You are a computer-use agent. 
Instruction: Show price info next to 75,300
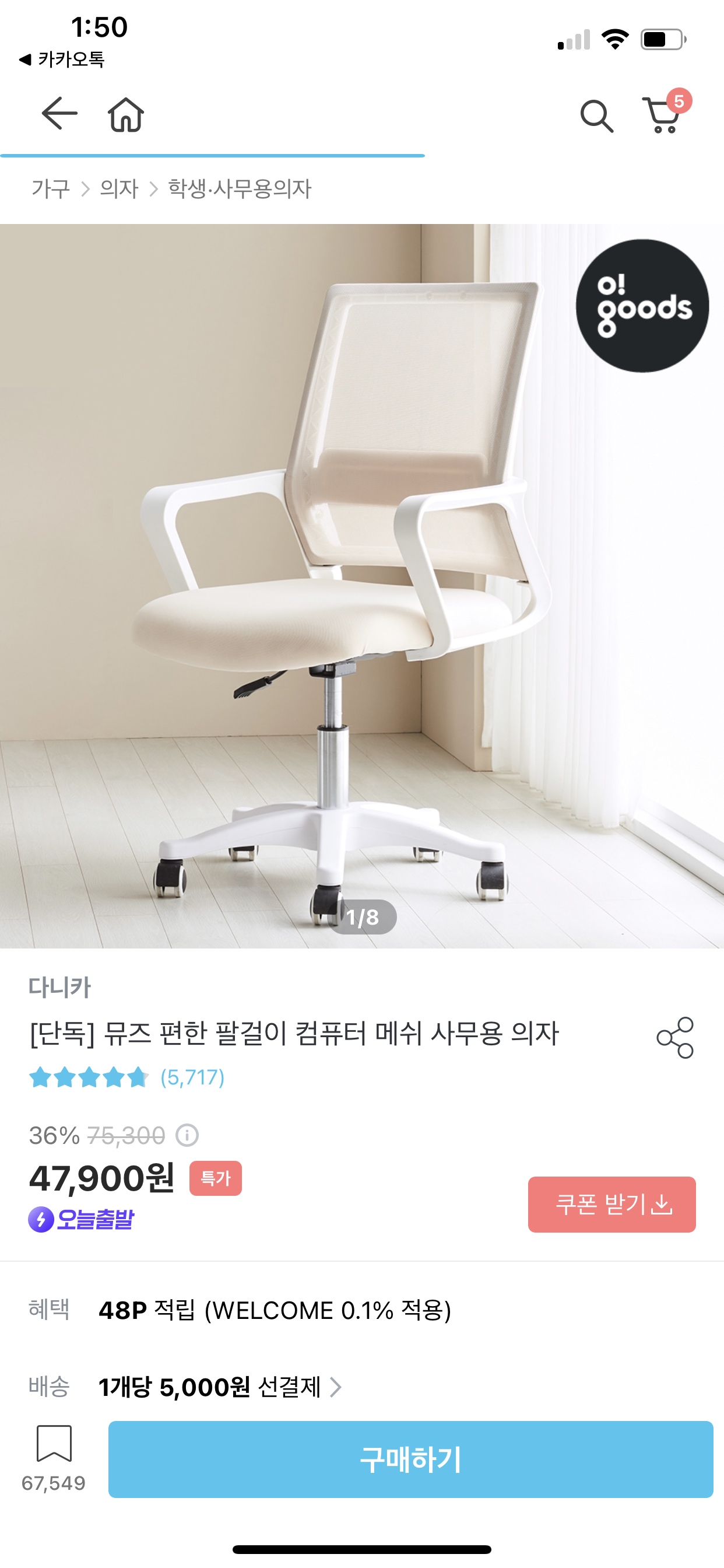point(187,1135)
